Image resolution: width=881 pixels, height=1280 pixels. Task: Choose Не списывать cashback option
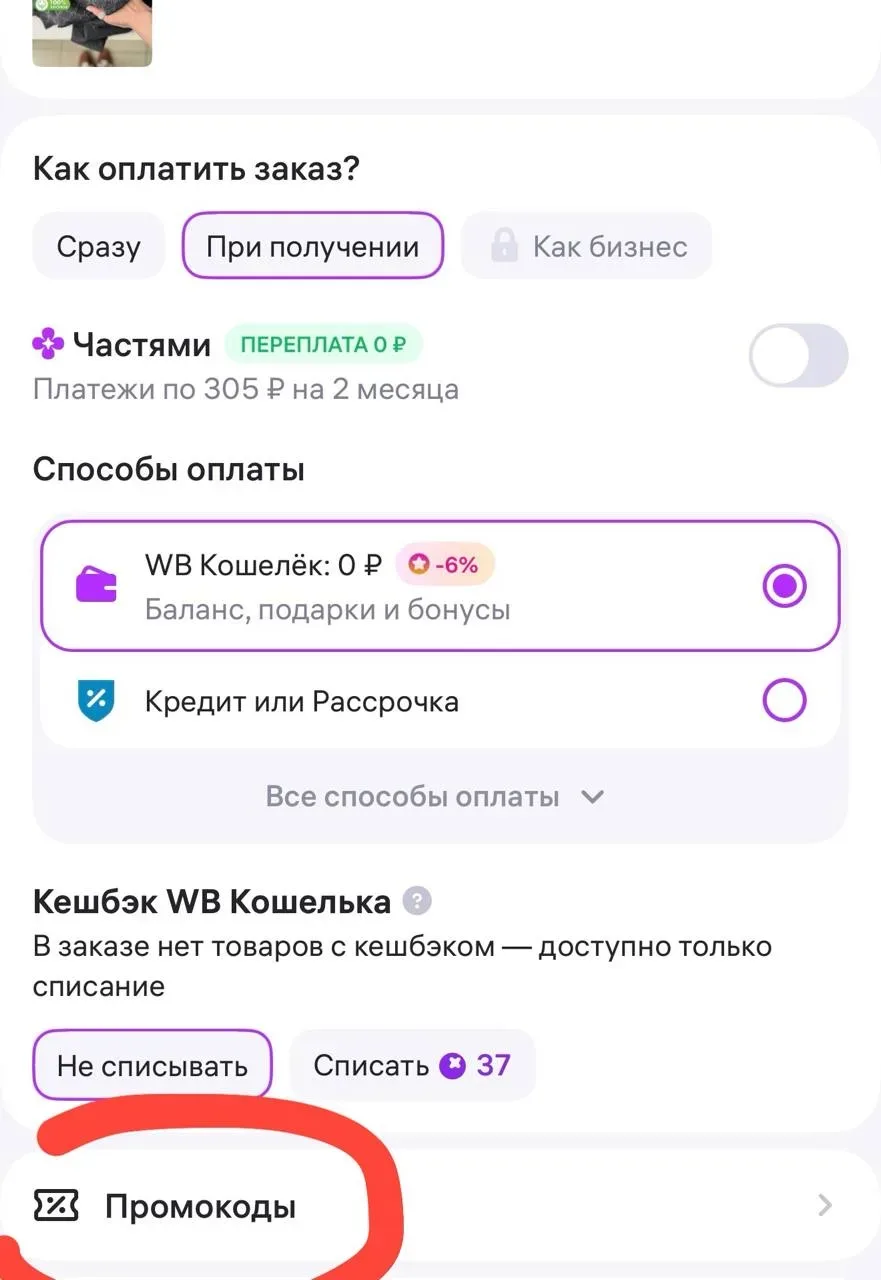152,1065
